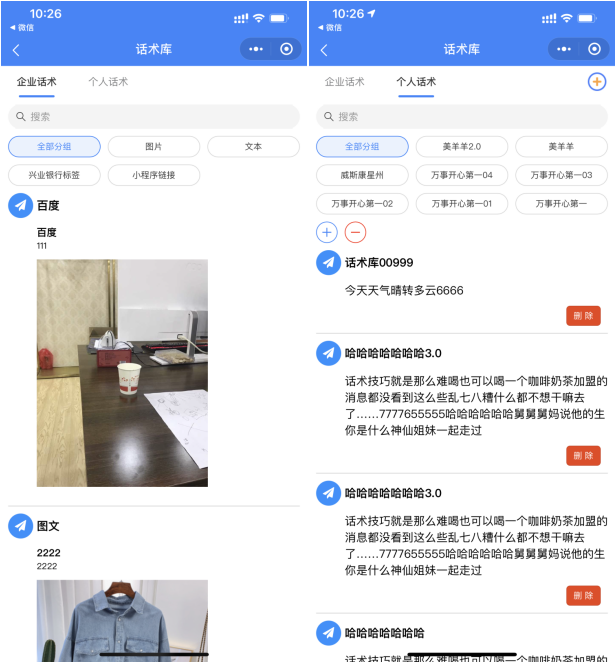
Task: Open the 万事开心第一01 group
Action: pos(461,204)
